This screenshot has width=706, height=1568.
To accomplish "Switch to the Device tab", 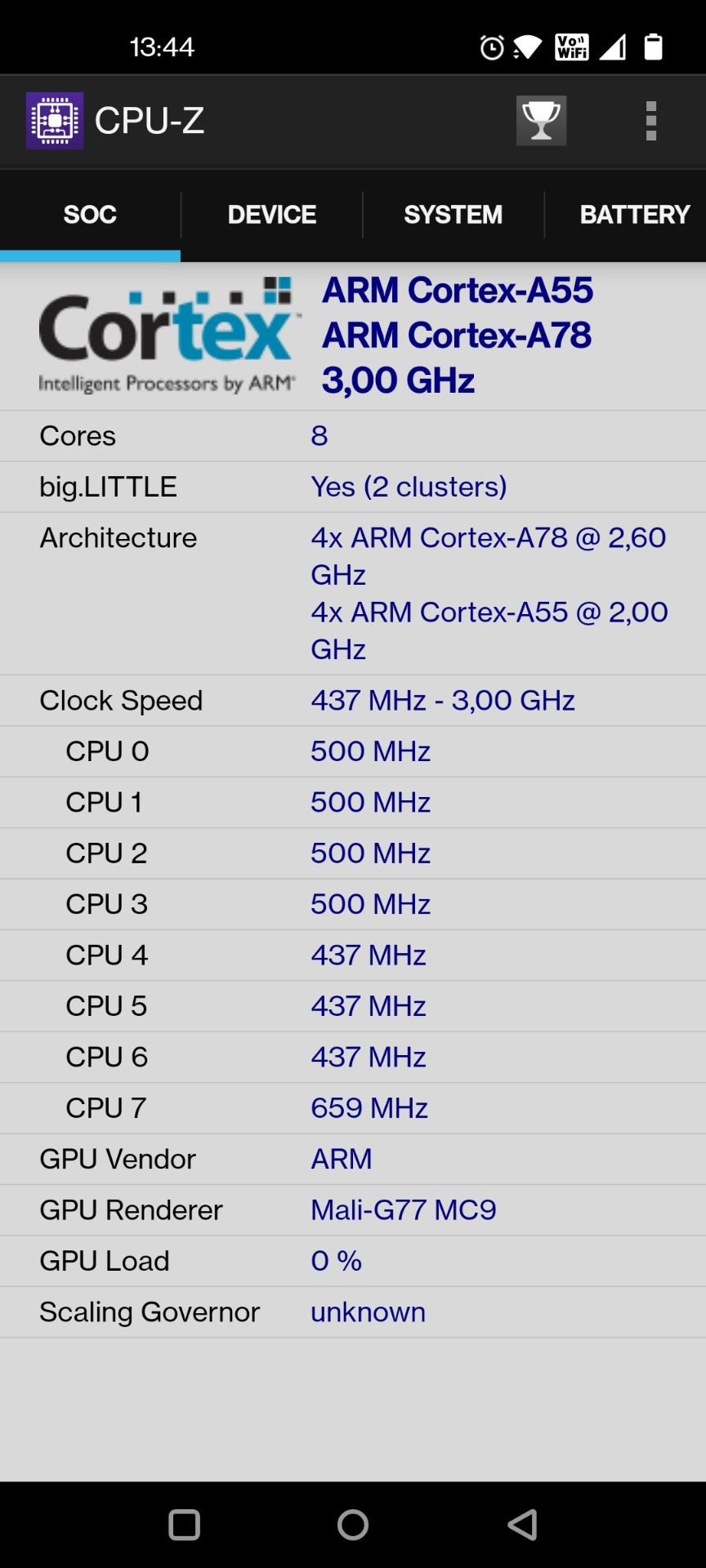I will point(271,215).
